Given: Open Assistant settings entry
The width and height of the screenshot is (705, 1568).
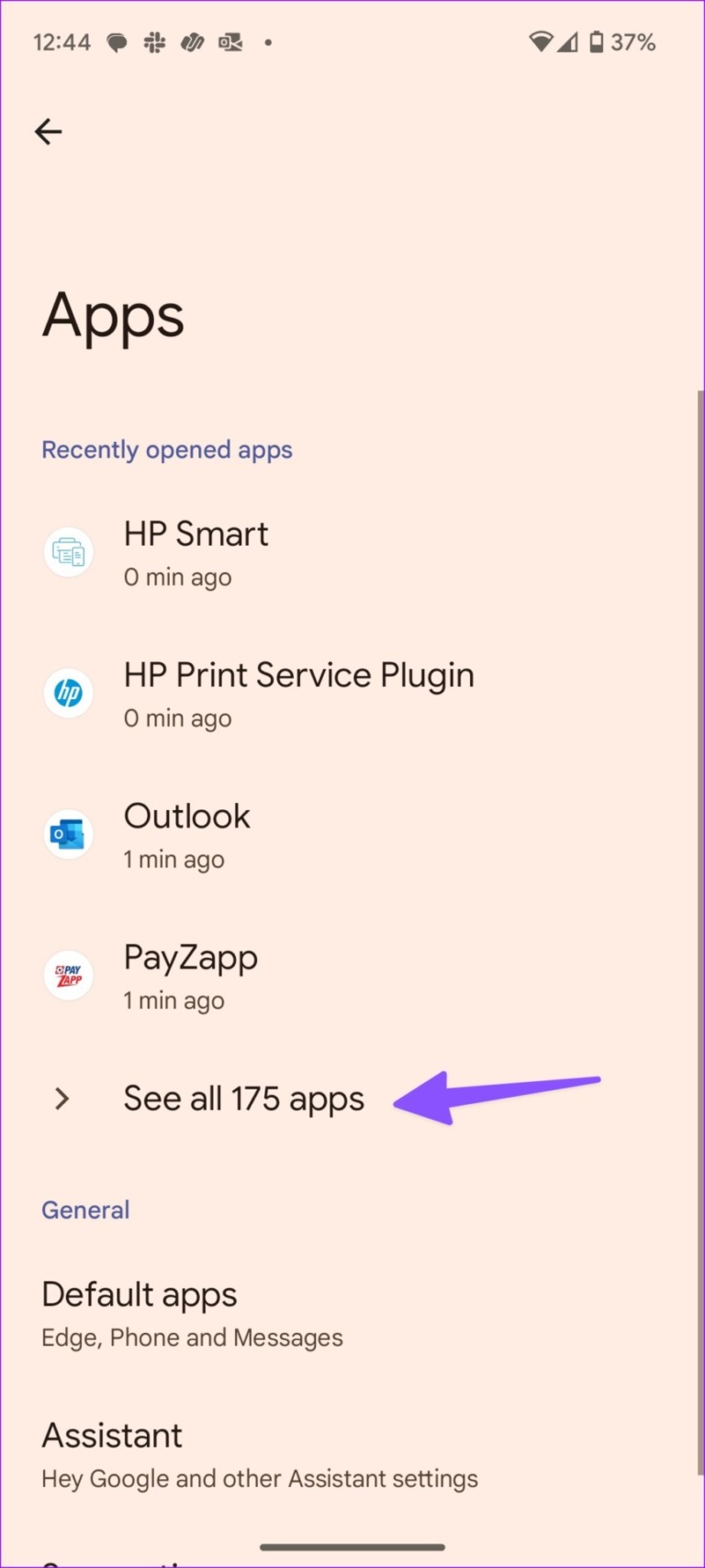Looking at the screenshot, I should (112, 1436).
